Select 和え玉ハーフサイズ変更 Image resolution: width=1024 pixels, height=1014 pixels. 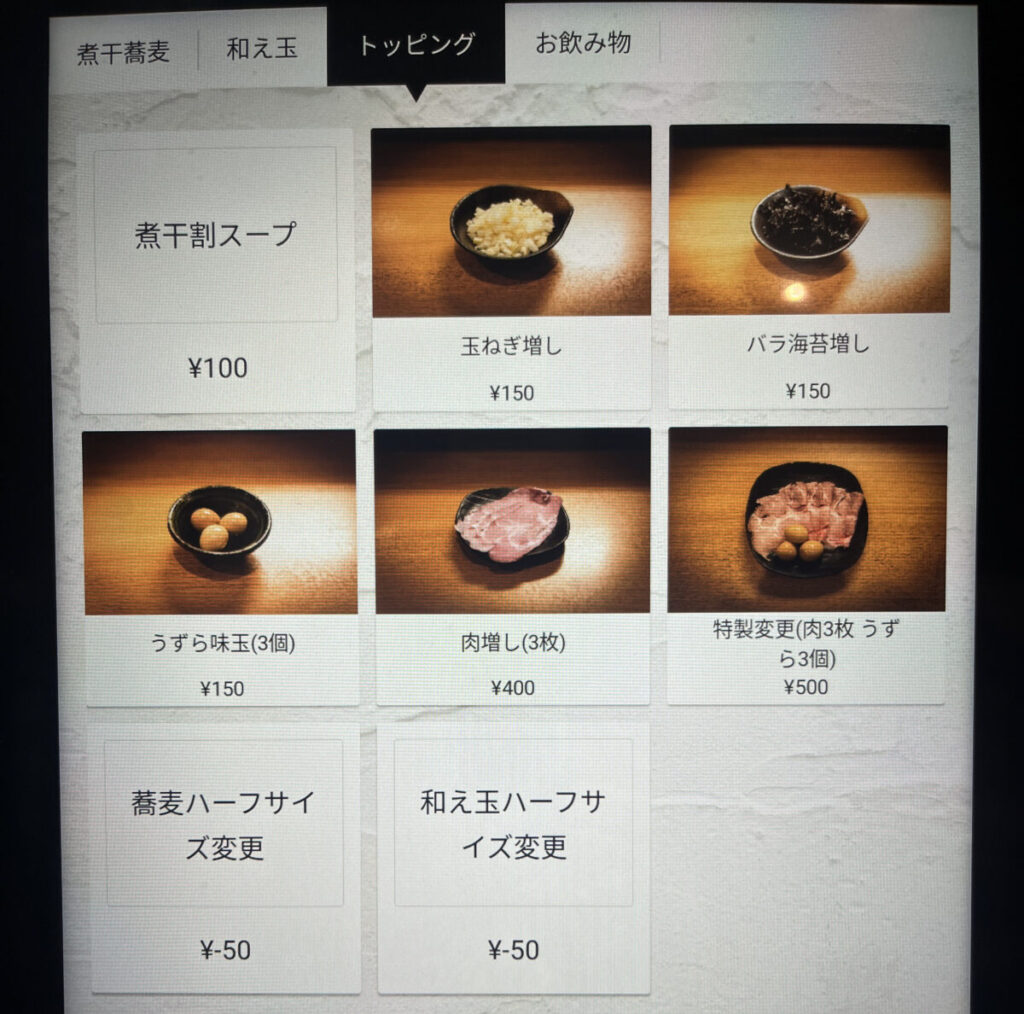pyautogui.click(x=513, y=858)
